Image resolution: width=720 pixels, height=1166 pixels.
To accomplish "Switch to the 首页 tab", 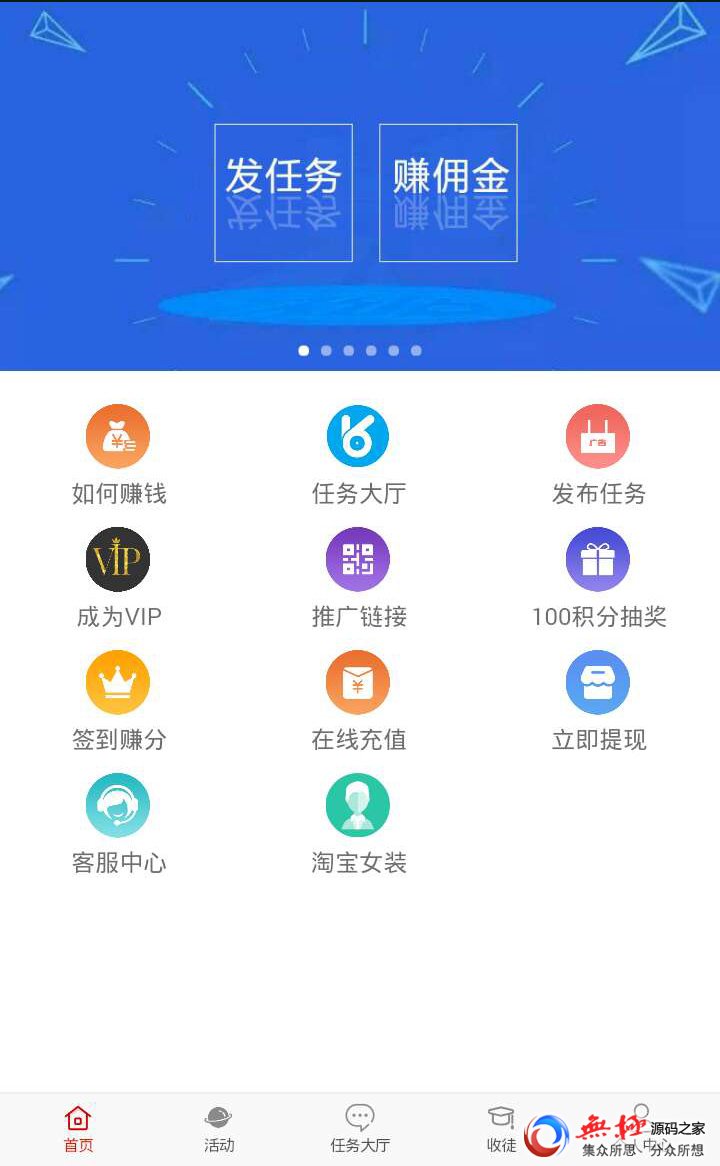I will click(78, 1130).
